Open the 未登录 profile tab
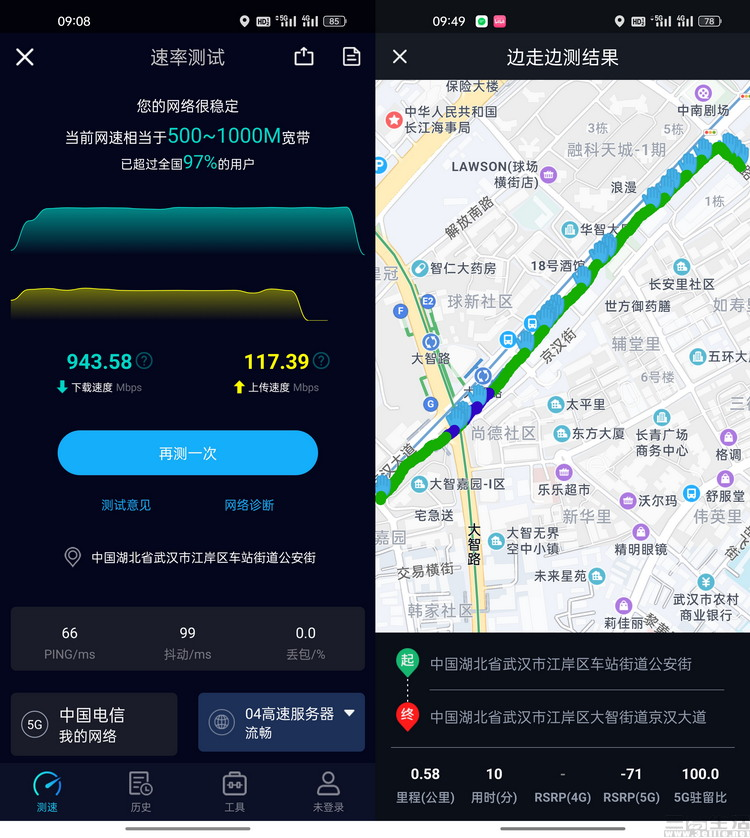The height and width of the screenshot is (838, 750). point(328,790)
